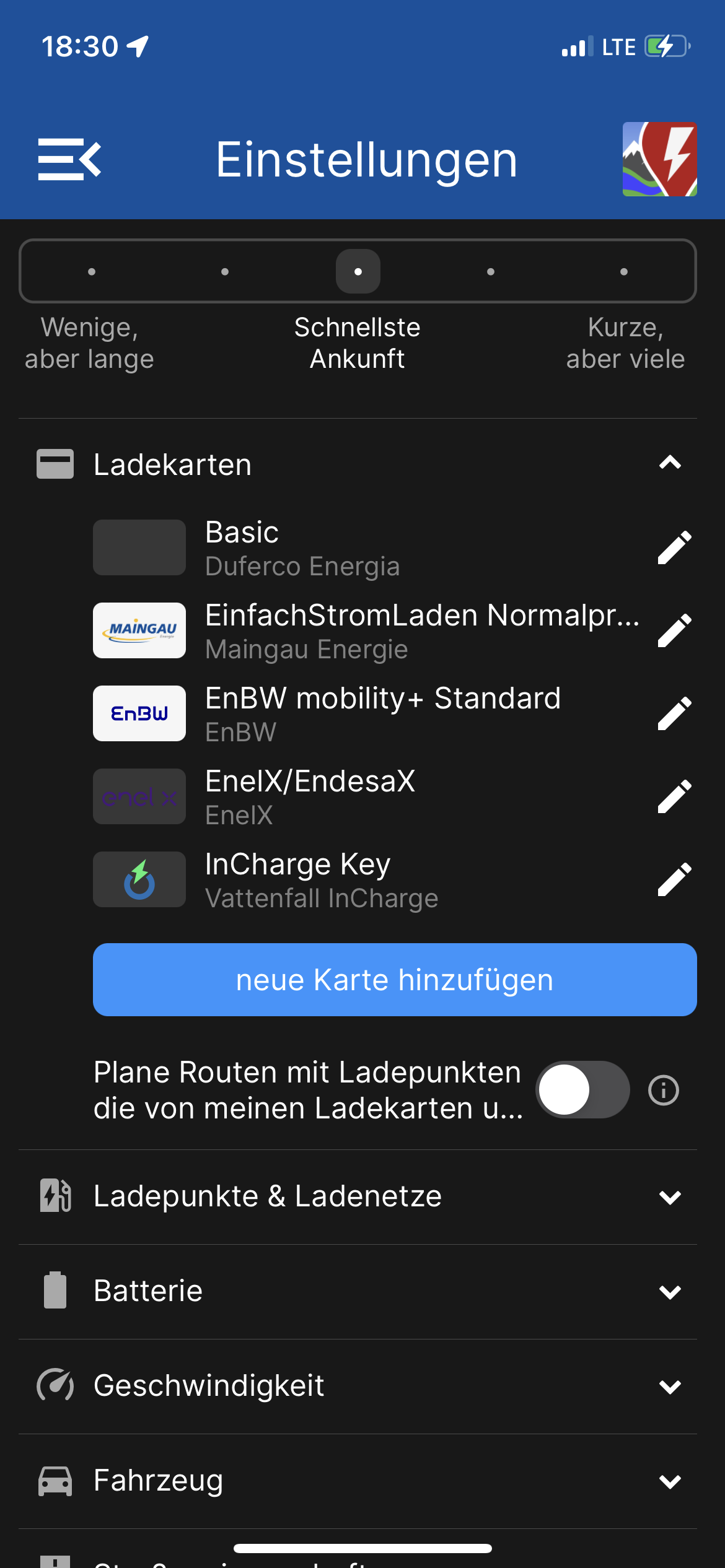Tap neue Karte hinzufügen button
725x1568 pixels.
point(395,980)
